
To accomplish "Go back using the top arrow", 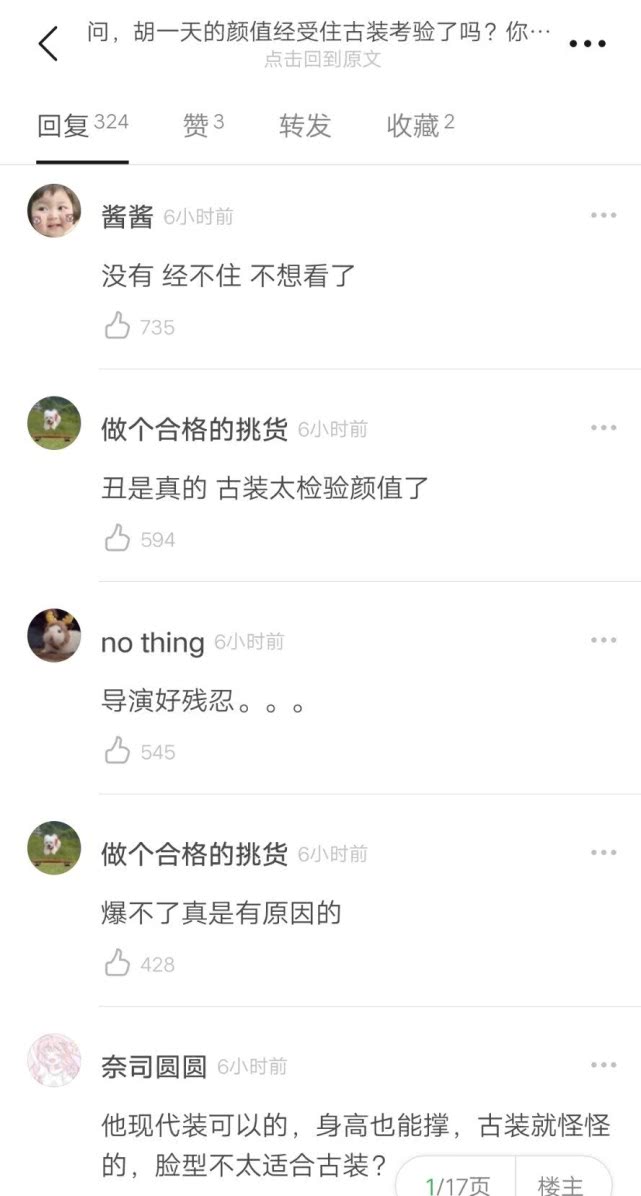I will click(47, 44).
